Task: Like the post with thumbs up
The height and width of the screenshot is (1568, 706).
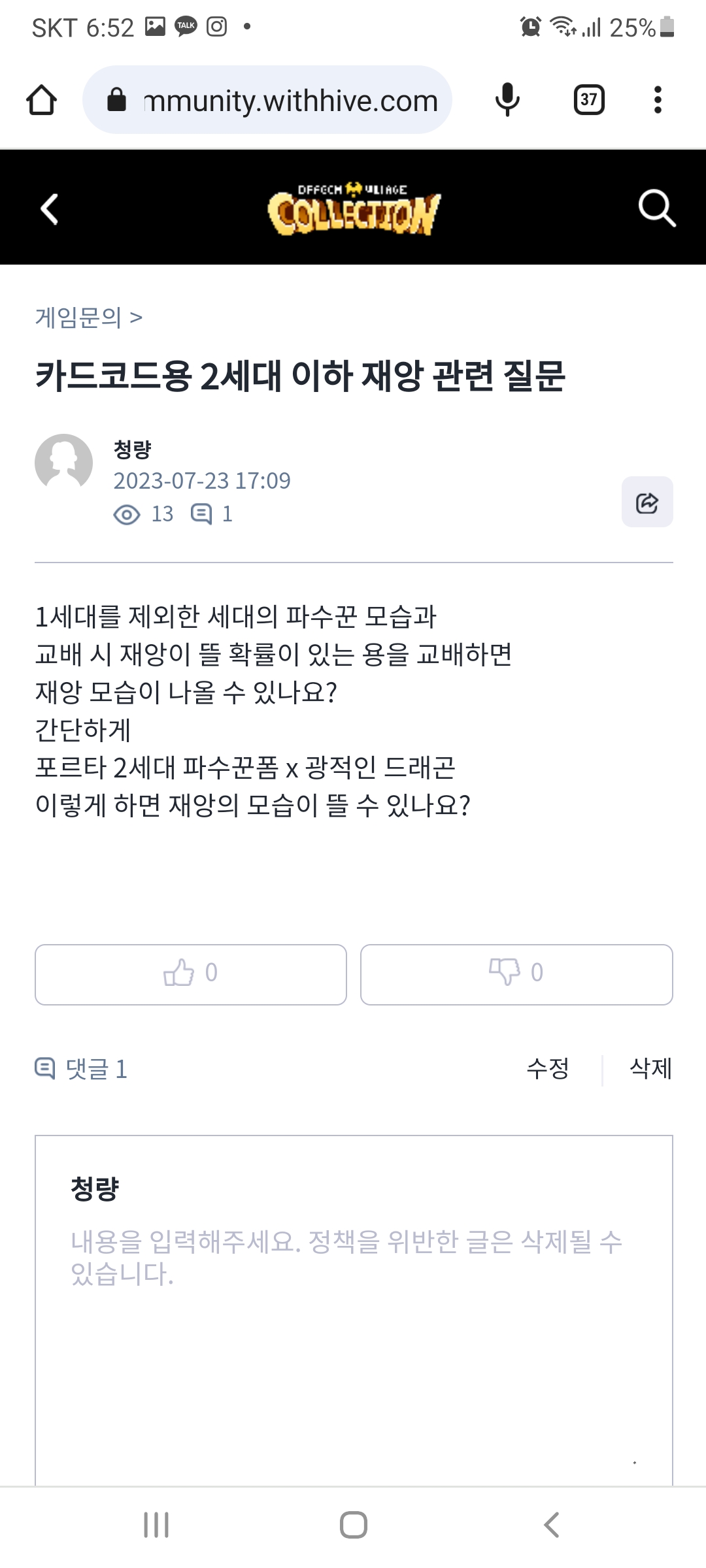Action: [190, 973]
